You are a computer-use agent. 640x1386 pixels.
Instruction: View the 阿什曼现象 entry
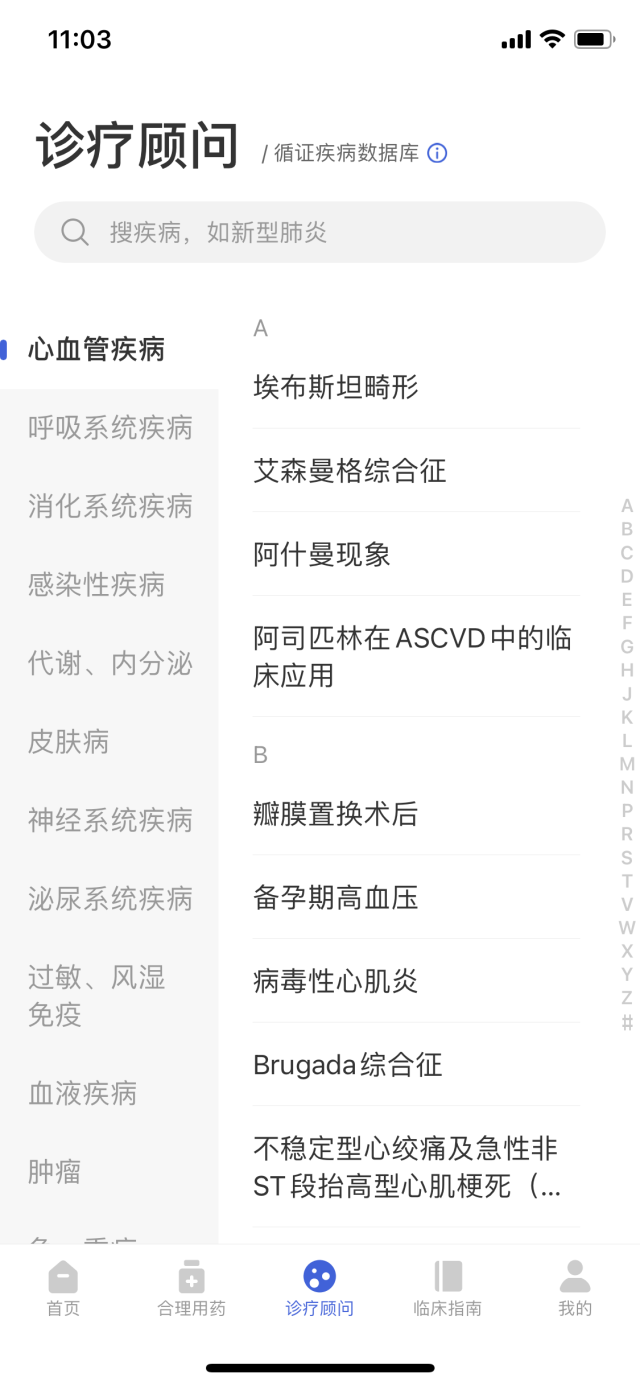(x=322, y=555)
